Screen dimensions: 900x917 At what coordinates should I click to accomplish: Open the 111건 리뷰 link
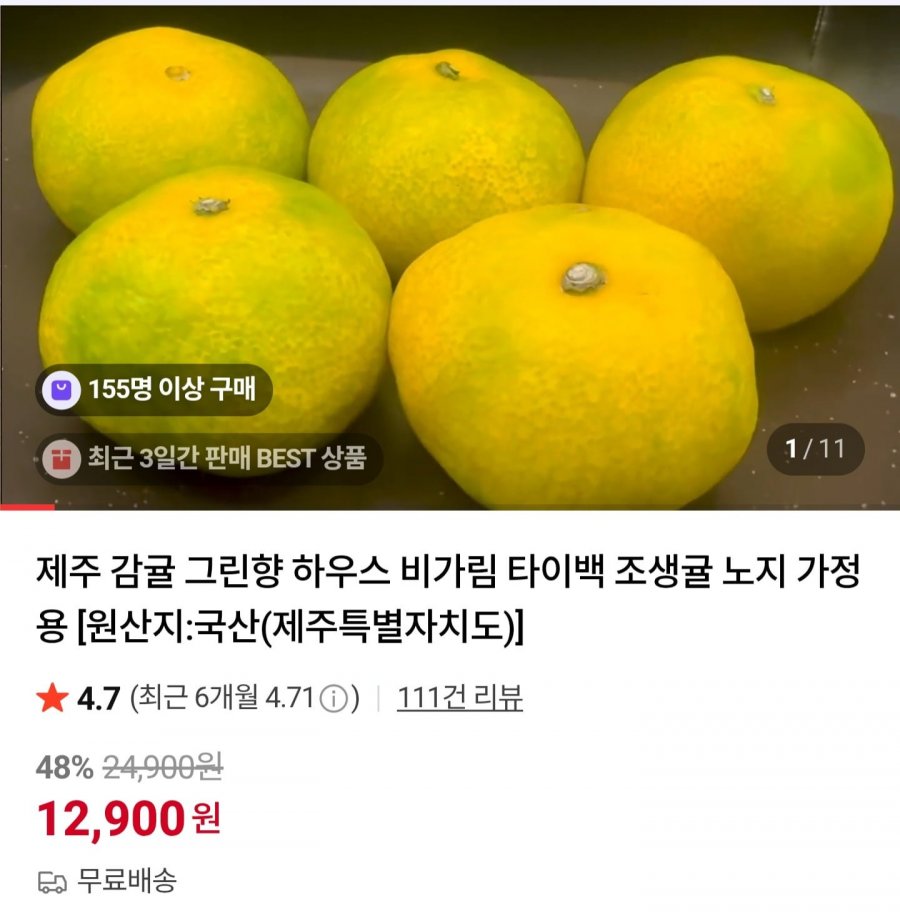459,698
